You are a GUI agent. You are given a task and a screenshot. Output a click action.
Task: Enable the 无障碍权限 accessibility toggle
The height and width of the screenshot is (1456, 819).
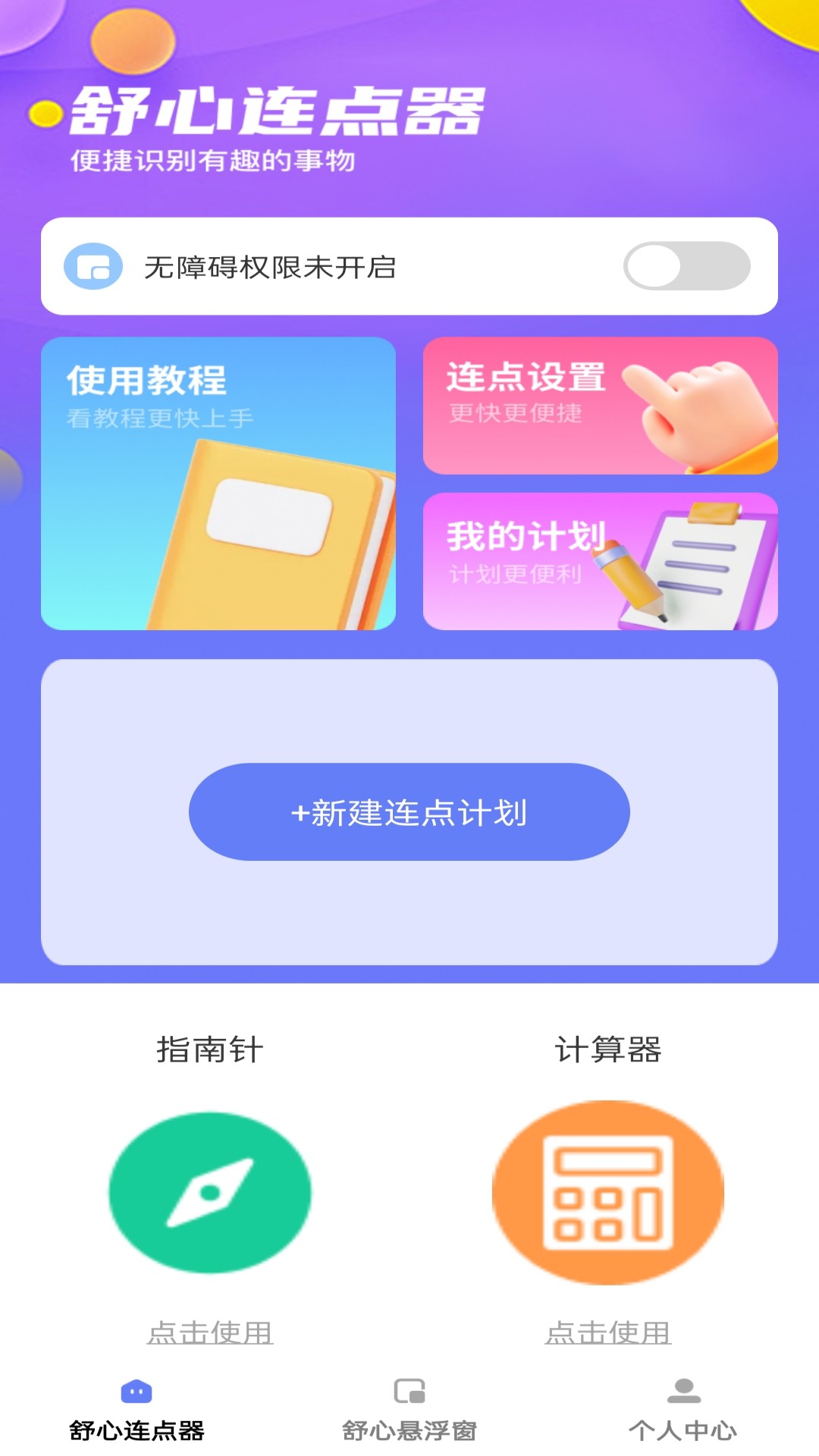tap(687, 266)
